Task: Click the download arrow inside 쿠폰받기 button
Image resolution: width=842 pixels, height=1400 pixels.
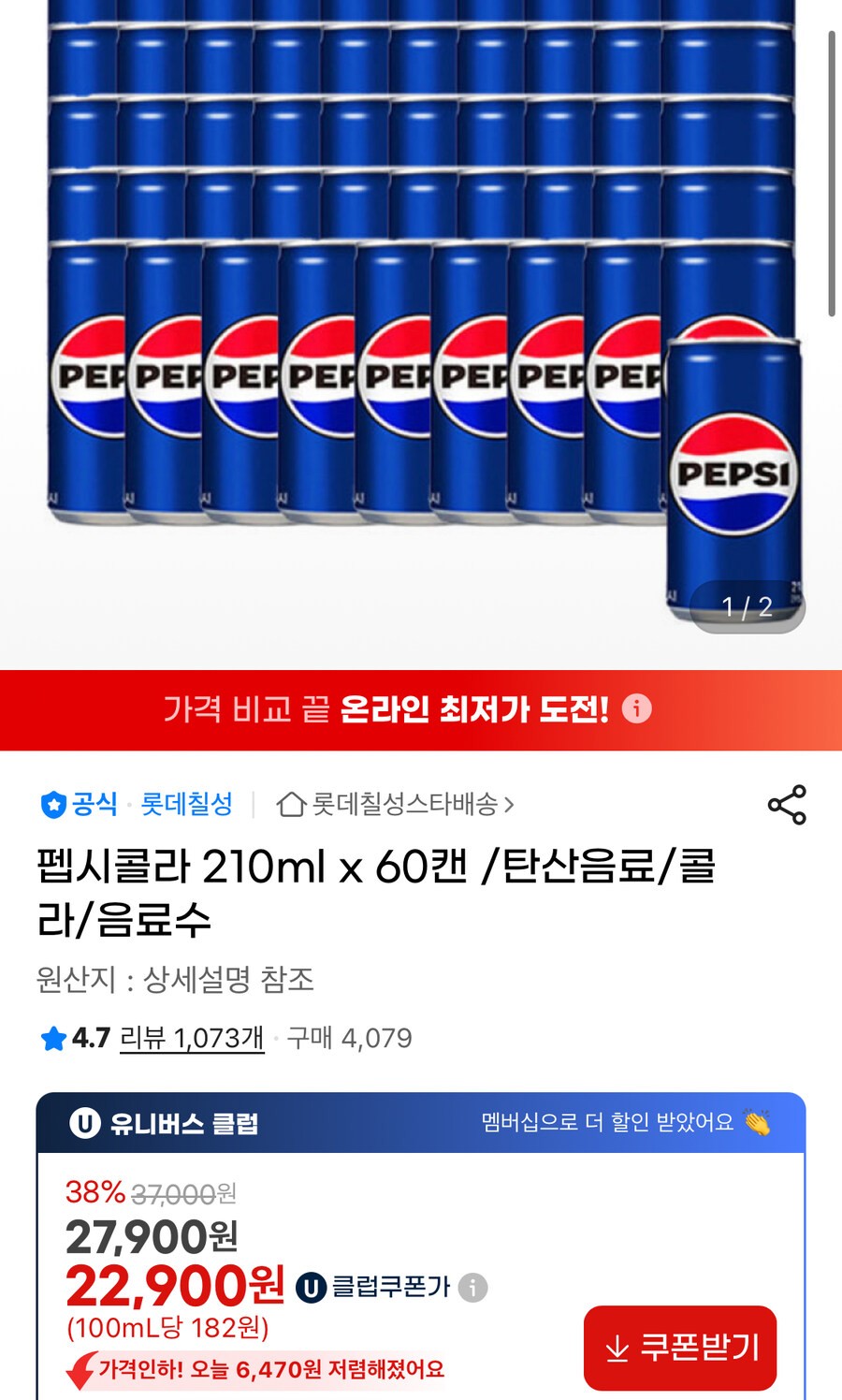Action: tap(617, 1348)
